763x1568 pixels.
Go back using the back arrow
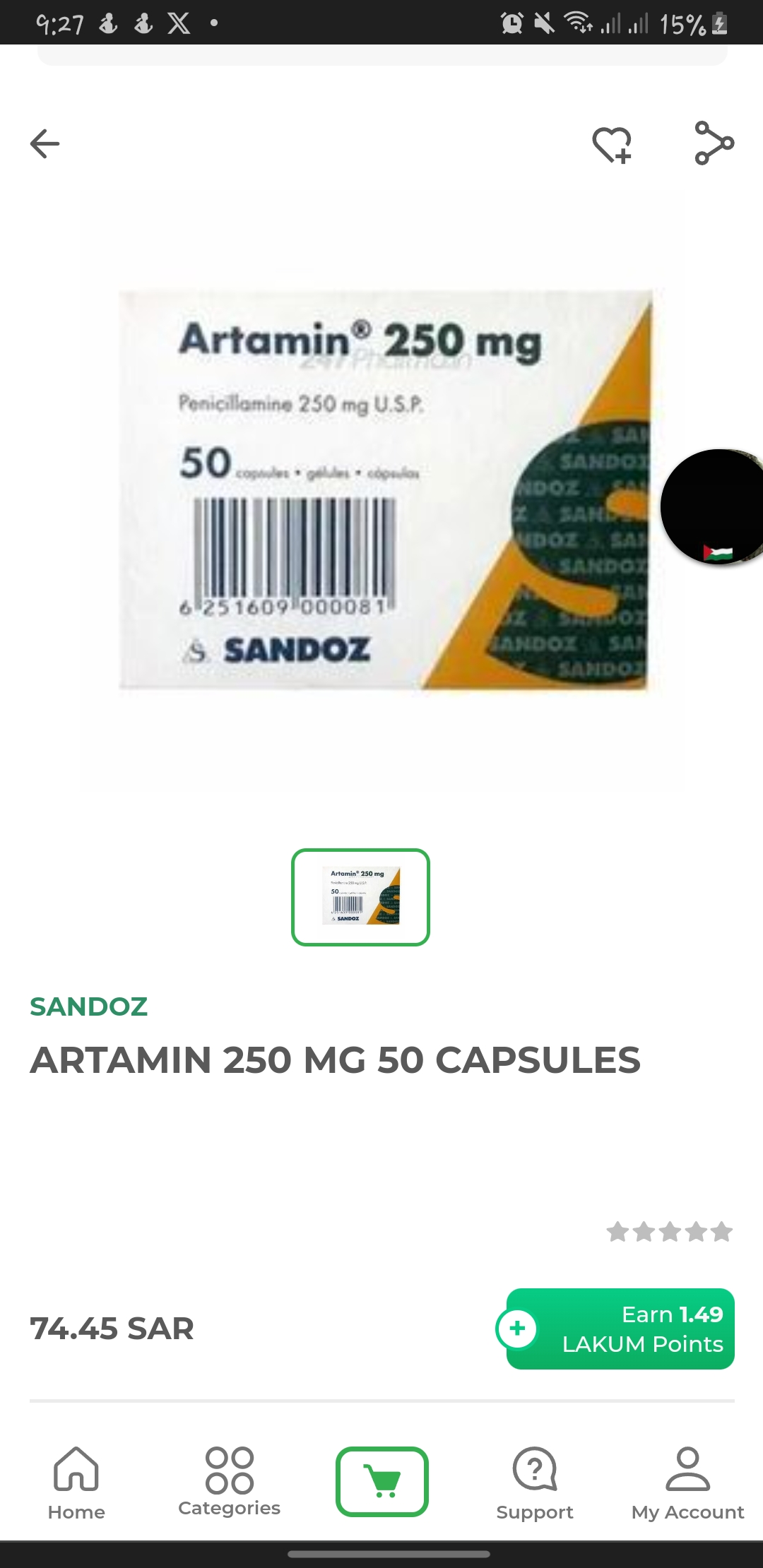[45, 143]
